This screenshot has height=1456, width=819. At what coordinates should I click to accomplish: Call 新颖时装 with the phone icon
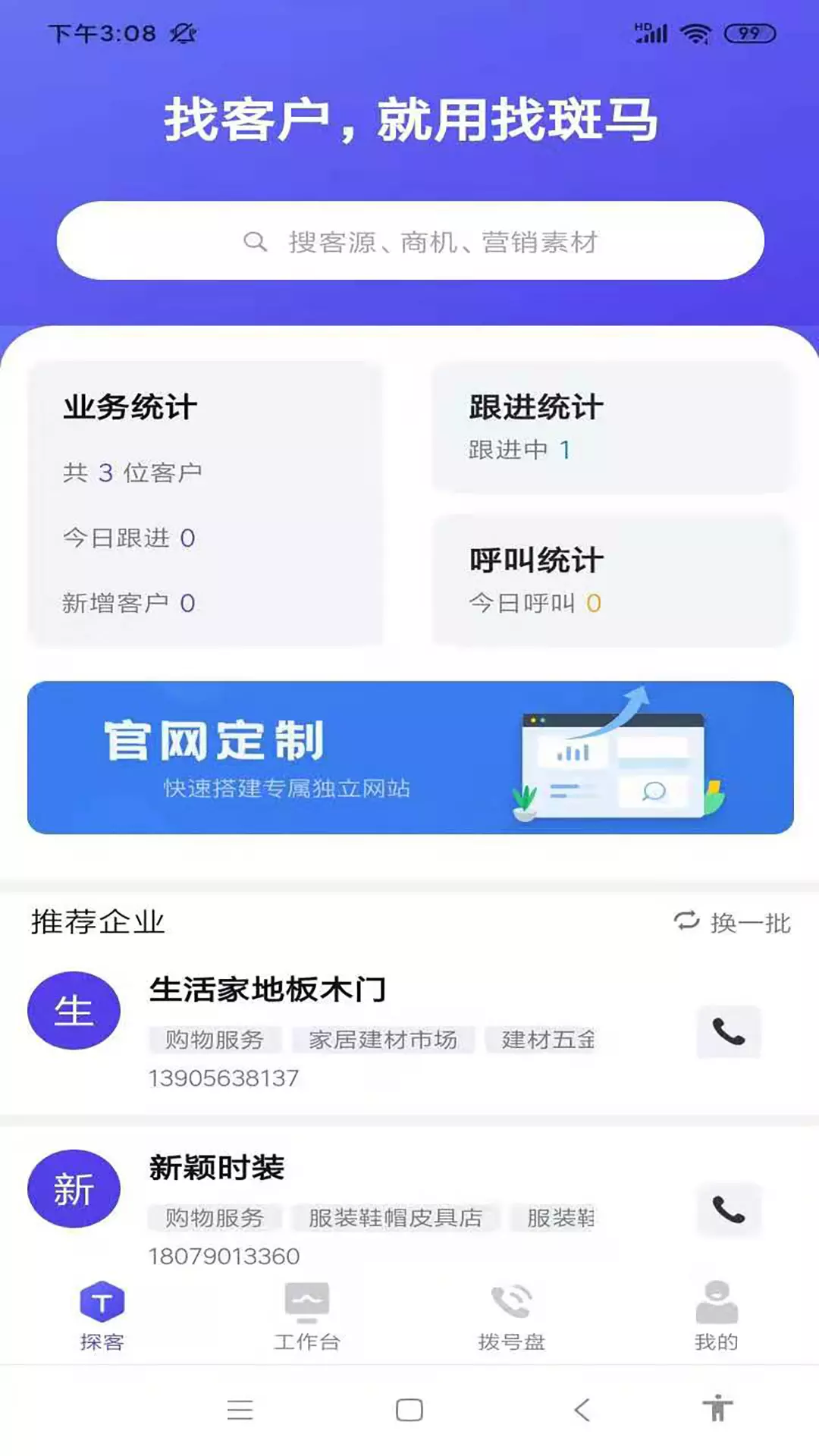(x=729, y=1210)
